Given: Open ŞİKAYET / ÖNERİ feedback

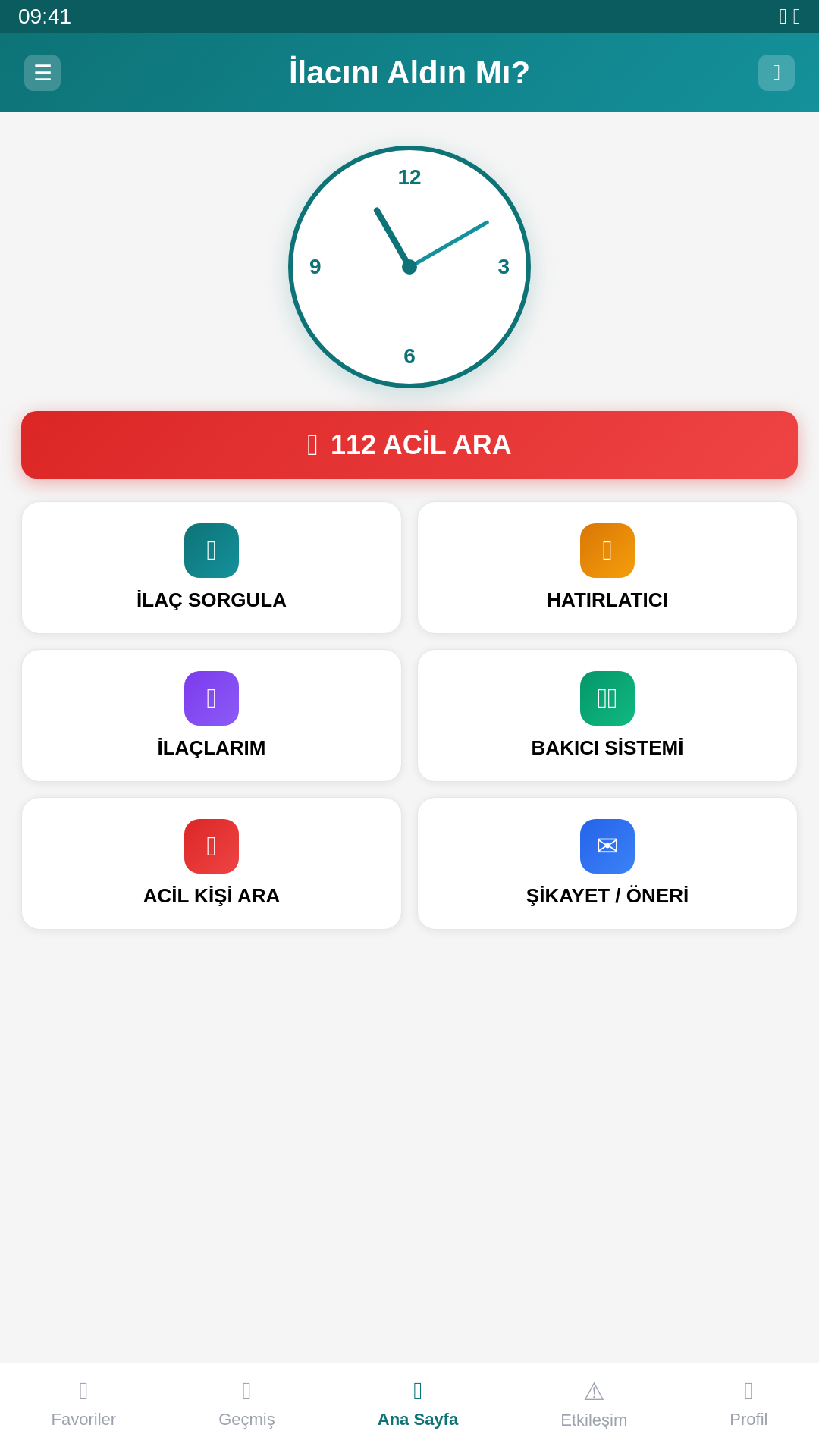Looking at the screenshot, I should [x=607, y=863].
